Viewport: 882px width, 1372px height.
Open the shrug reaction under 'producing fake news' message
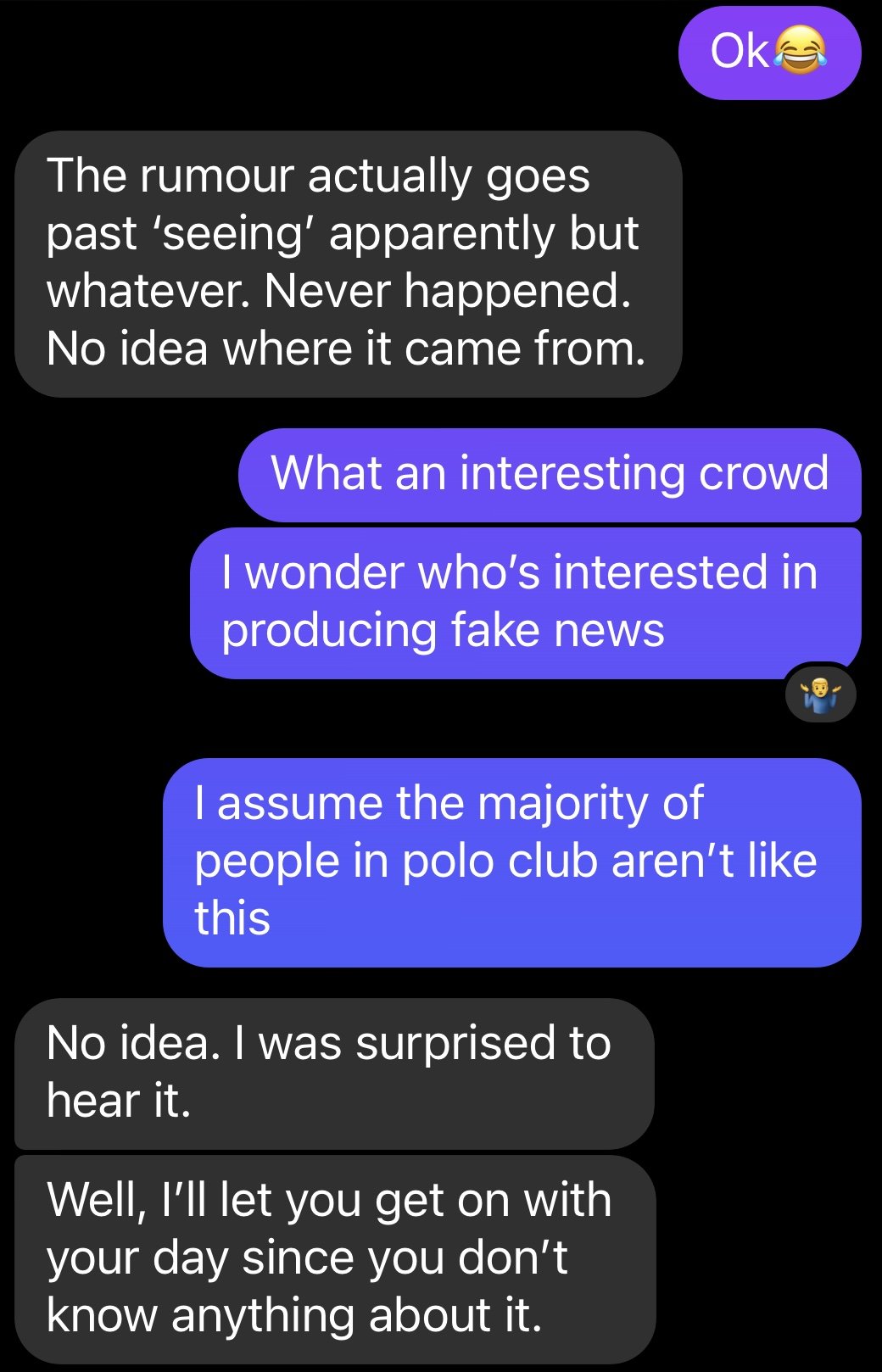[819, 694]
